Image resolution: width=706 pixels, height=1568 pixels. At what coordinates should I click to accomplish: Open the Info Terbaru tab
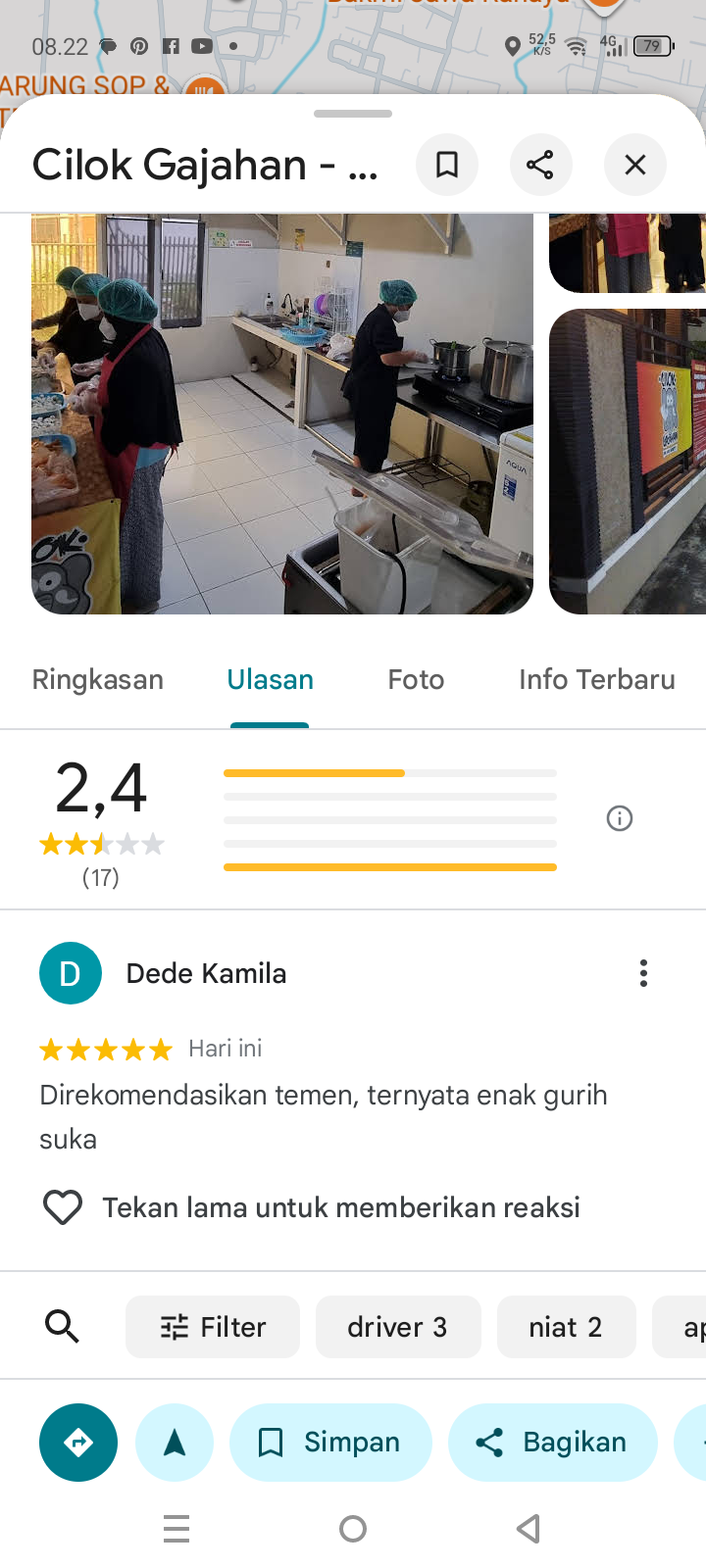coord(596,680)
